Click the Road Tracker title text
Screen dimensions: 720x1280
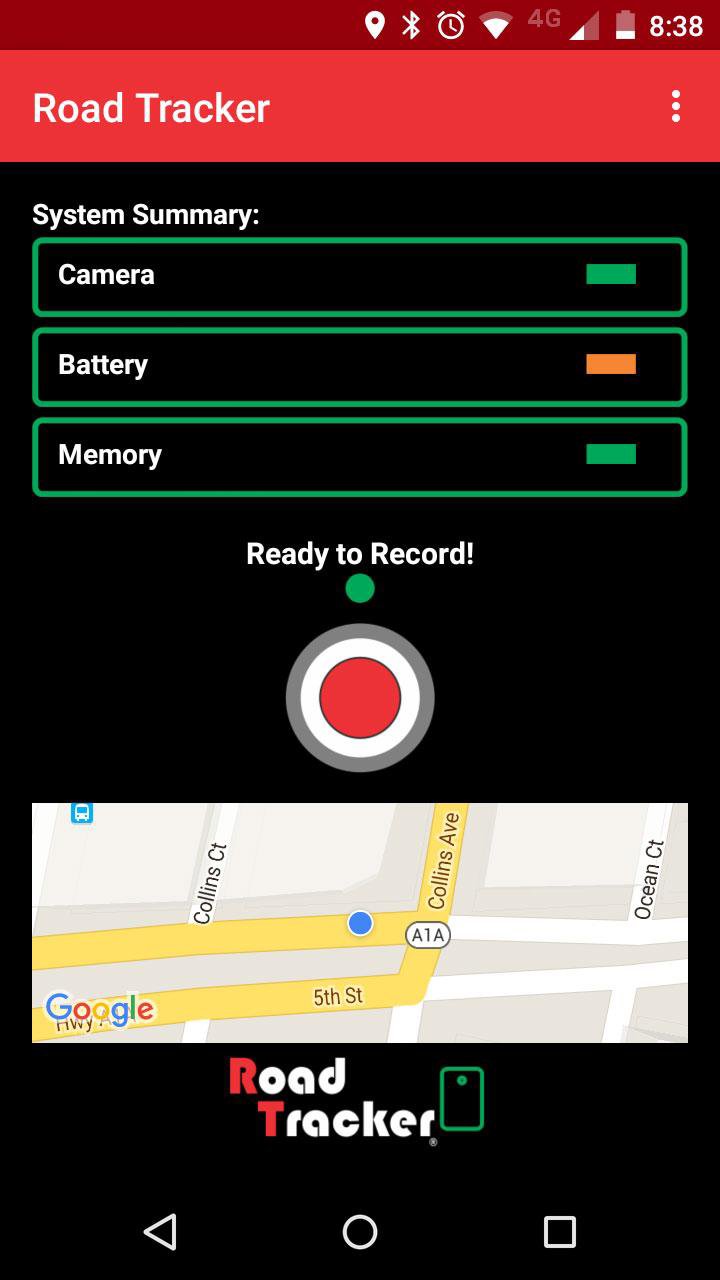pos(150,107)
